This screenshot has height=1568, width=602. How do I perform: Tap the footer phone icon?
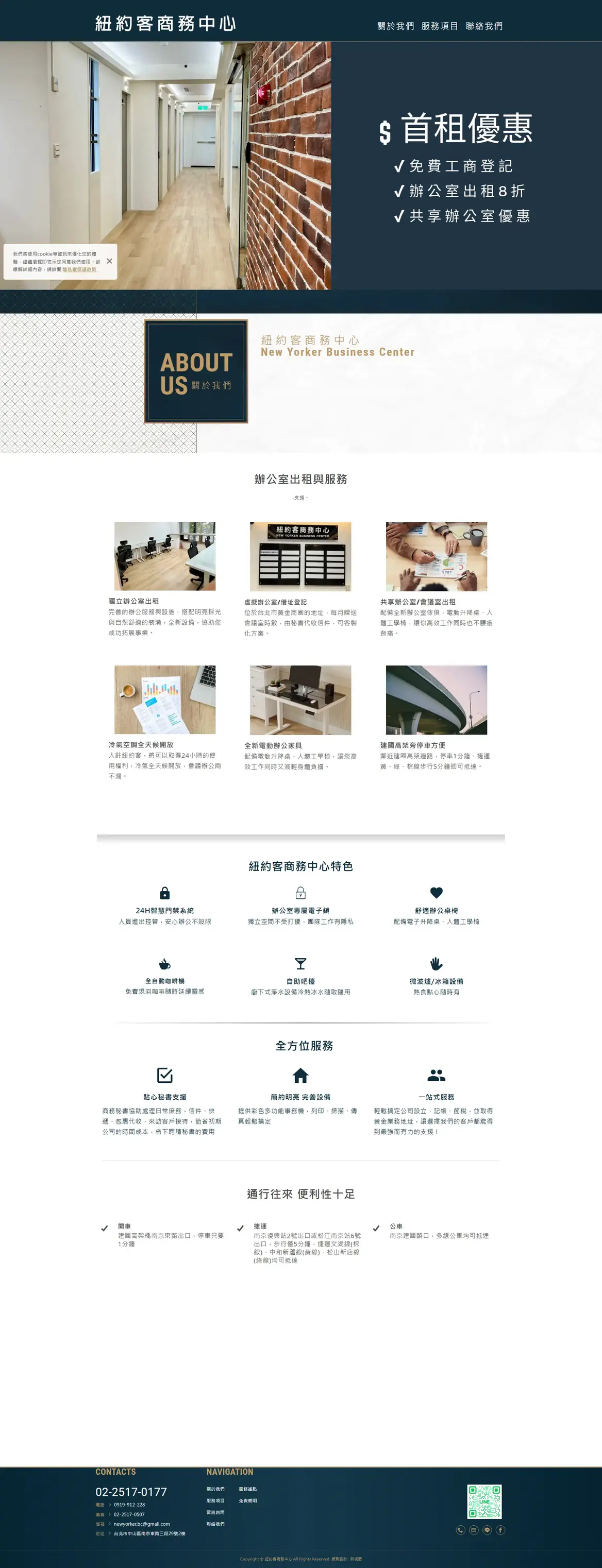pyautogui.click(x=461, y=1530)
